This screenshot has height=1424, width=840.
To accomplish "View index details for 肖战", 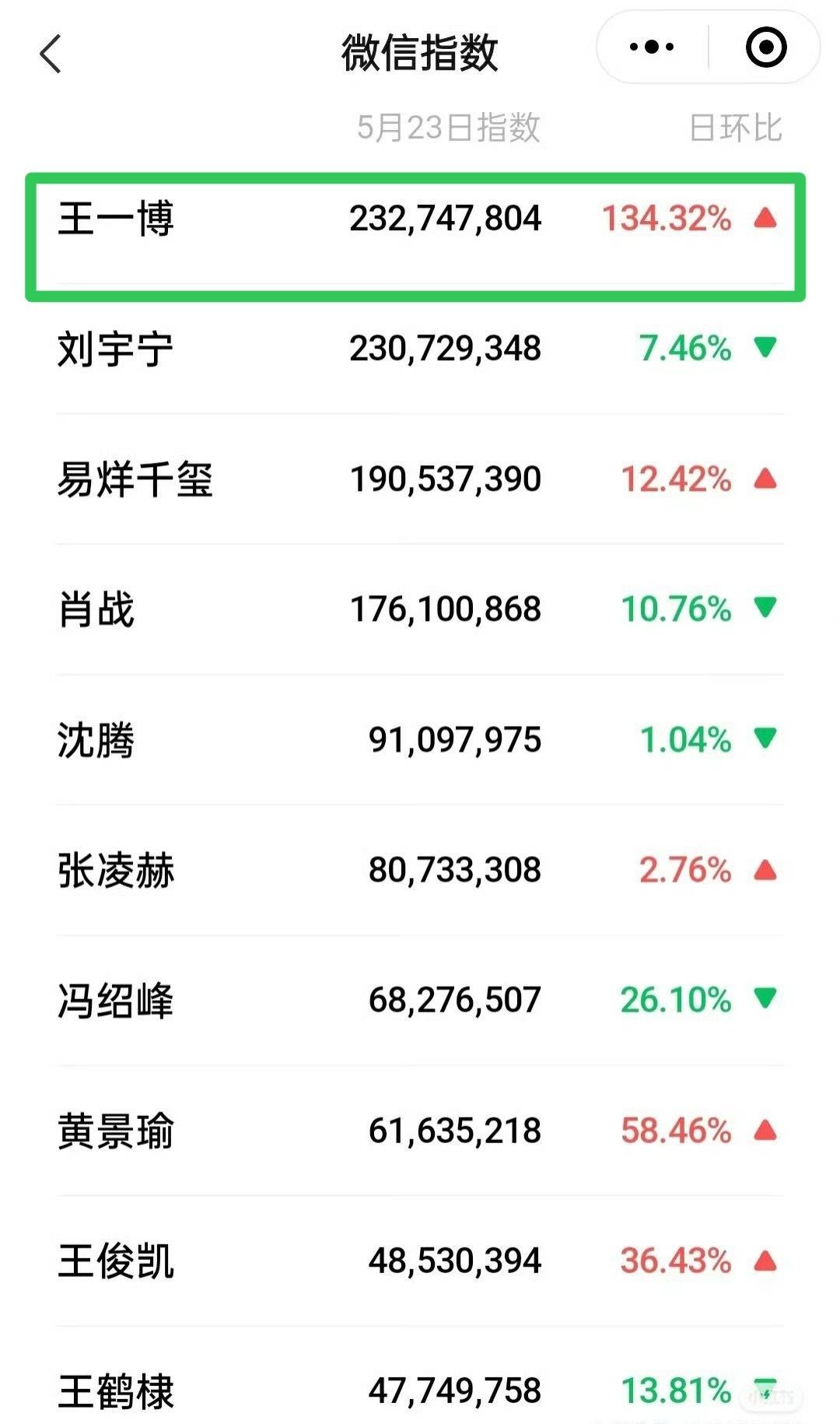I will click(x=420, y=609).
